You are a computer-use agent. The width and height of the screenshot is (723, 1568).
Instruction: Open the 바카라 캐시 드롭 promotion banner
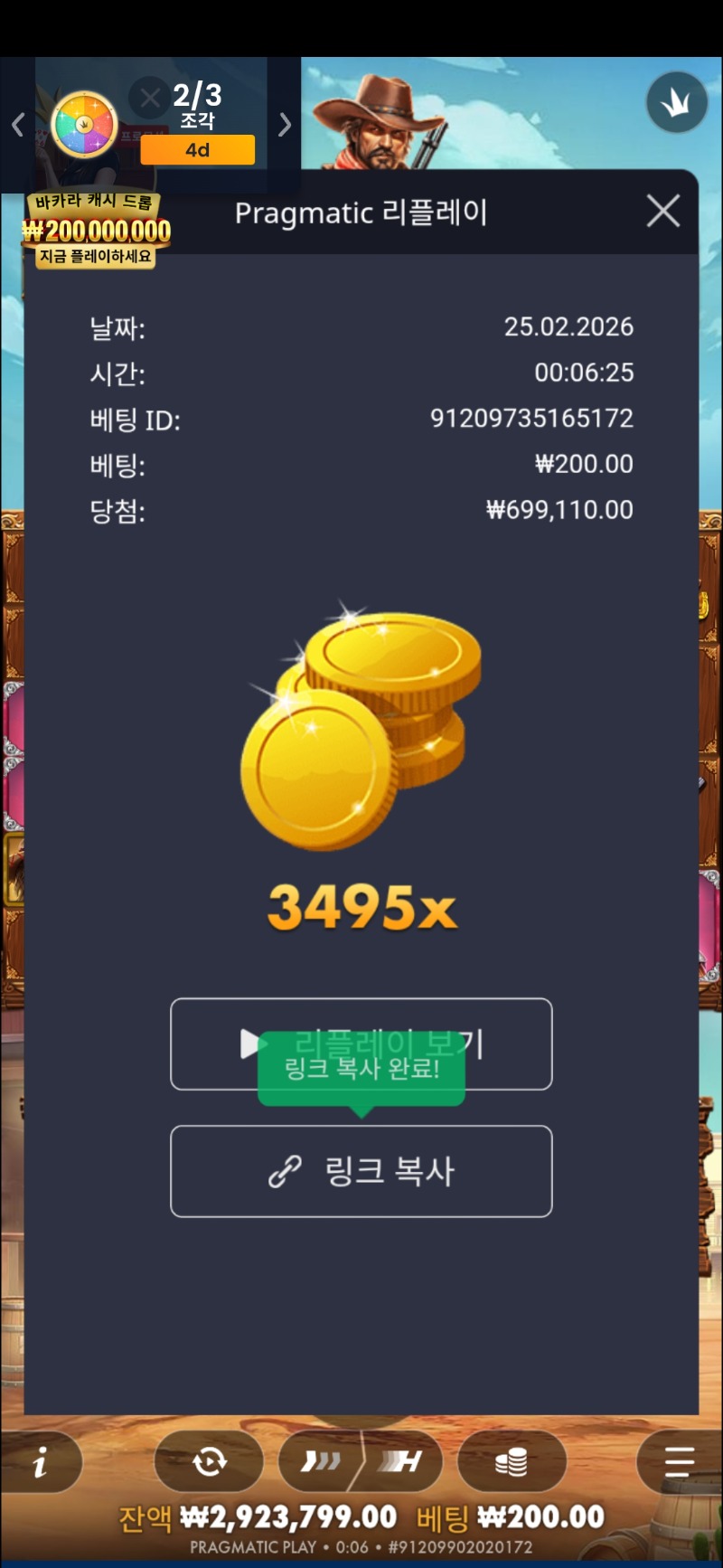tap(96, 231)
